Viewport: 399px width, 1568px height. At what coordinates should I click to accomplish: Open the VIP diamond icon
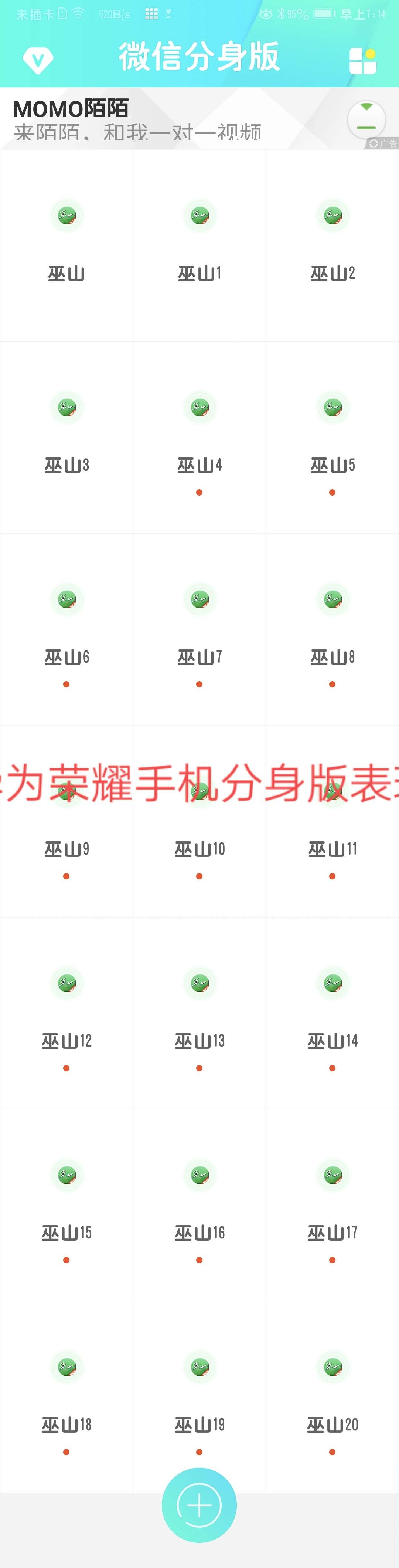pos(38,60)
